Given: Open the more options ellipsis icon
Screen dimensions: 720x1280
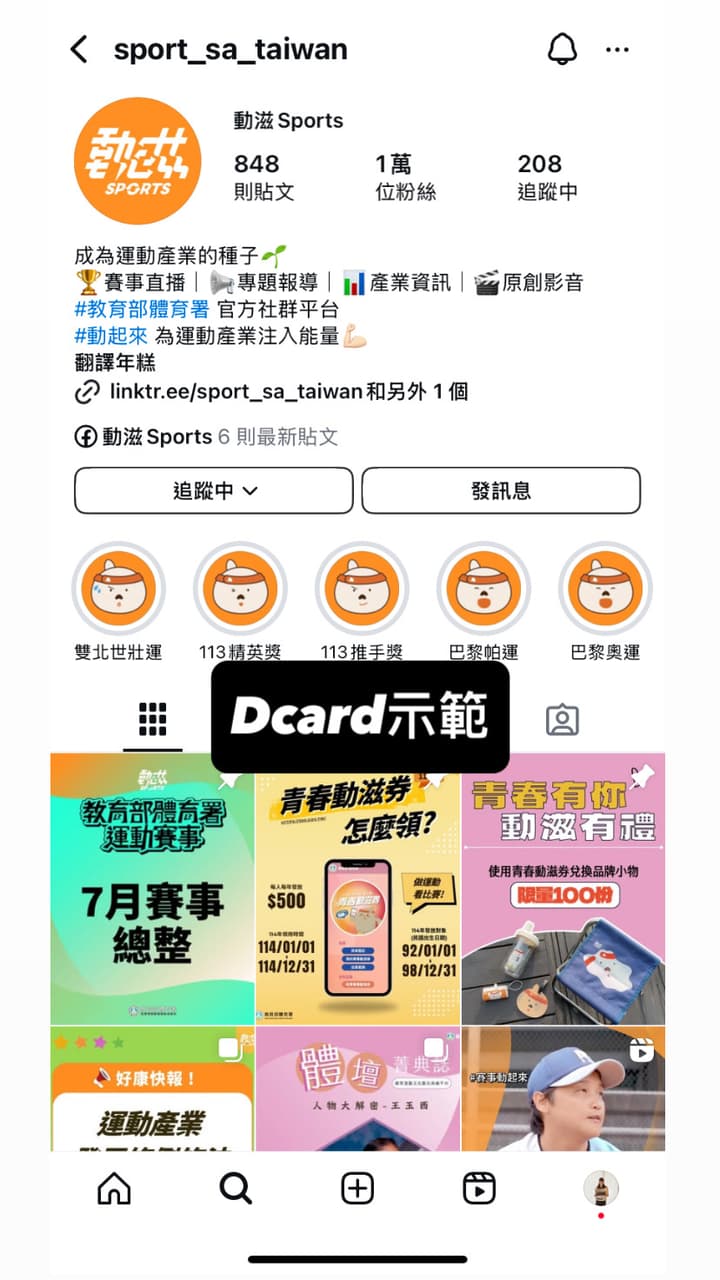Looking at the screenshot, I should coord(618,49).
